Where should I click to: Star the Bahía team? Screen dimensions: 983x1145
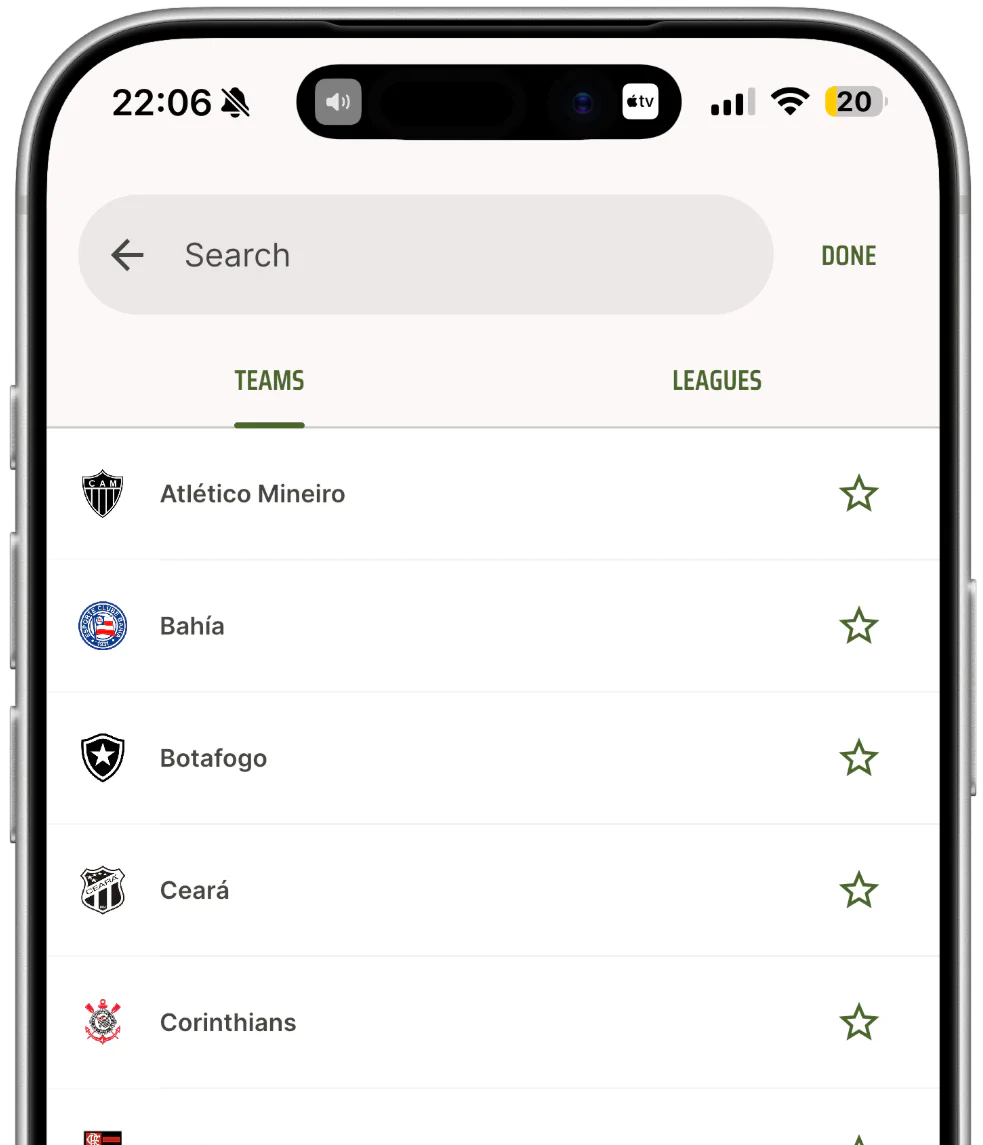pos(858,626)
